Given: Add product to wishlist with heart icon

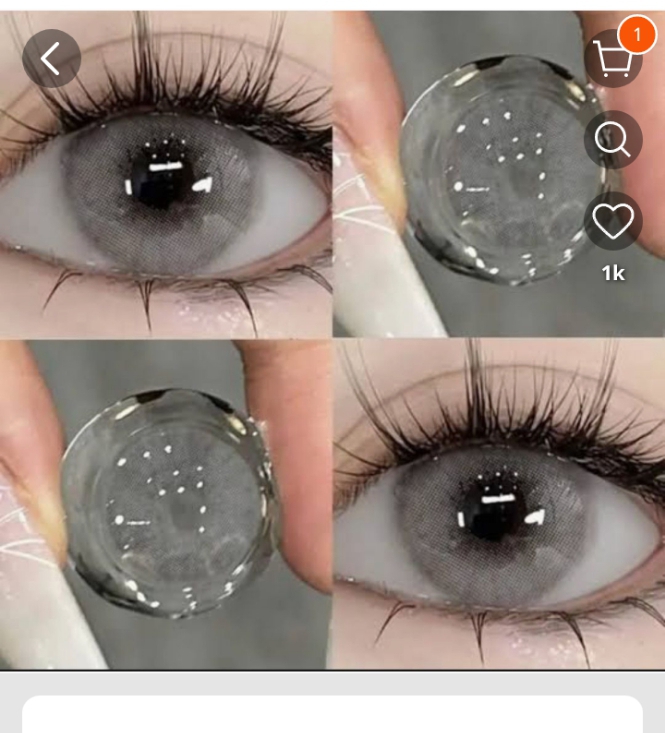Looking at the screenshot, I should coord(612,221).
